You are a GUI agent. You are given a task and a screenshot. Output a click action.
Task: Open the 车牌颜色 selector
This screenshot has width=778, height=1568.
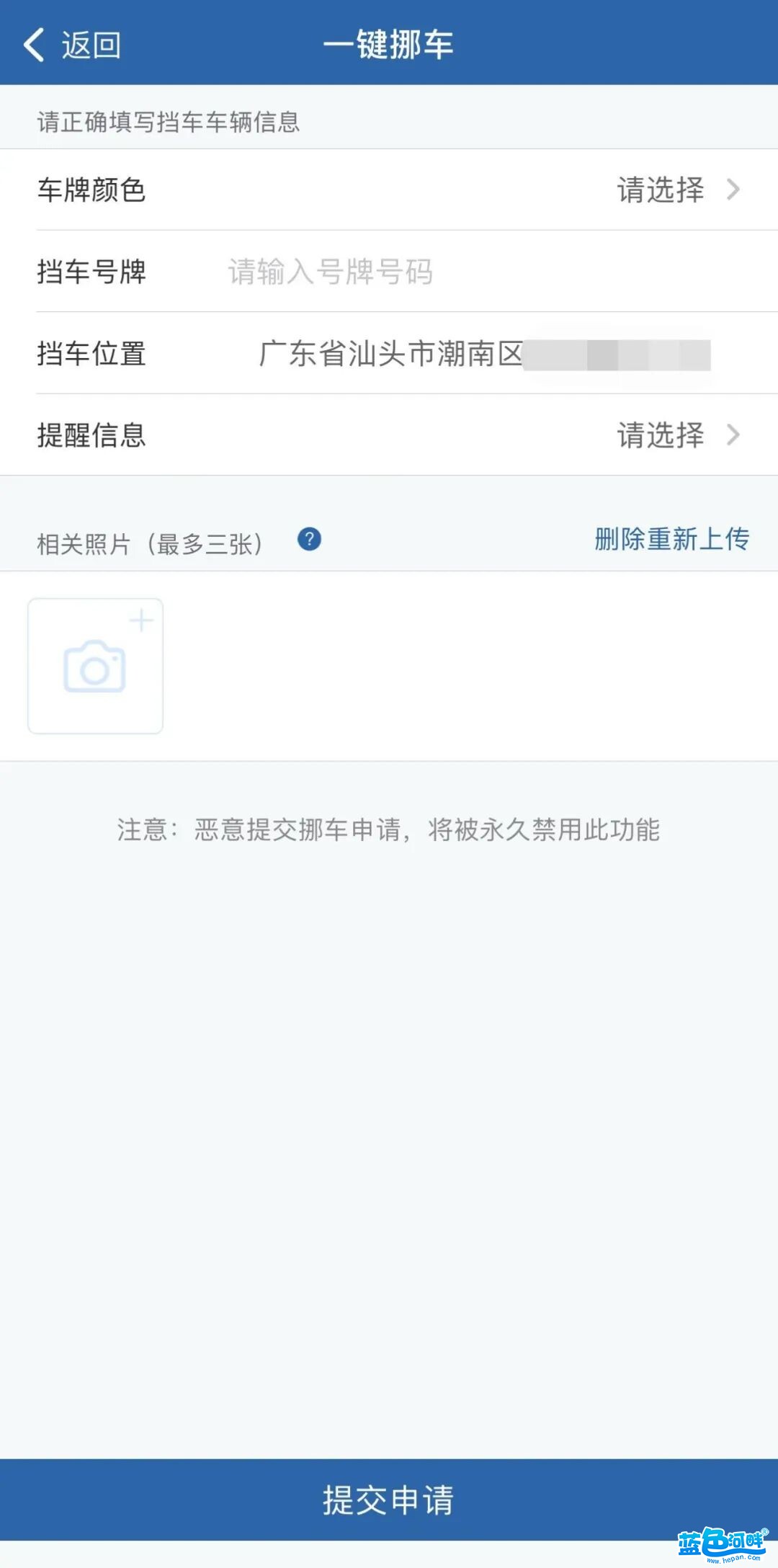pyautogui.click(x=676, y=190)
